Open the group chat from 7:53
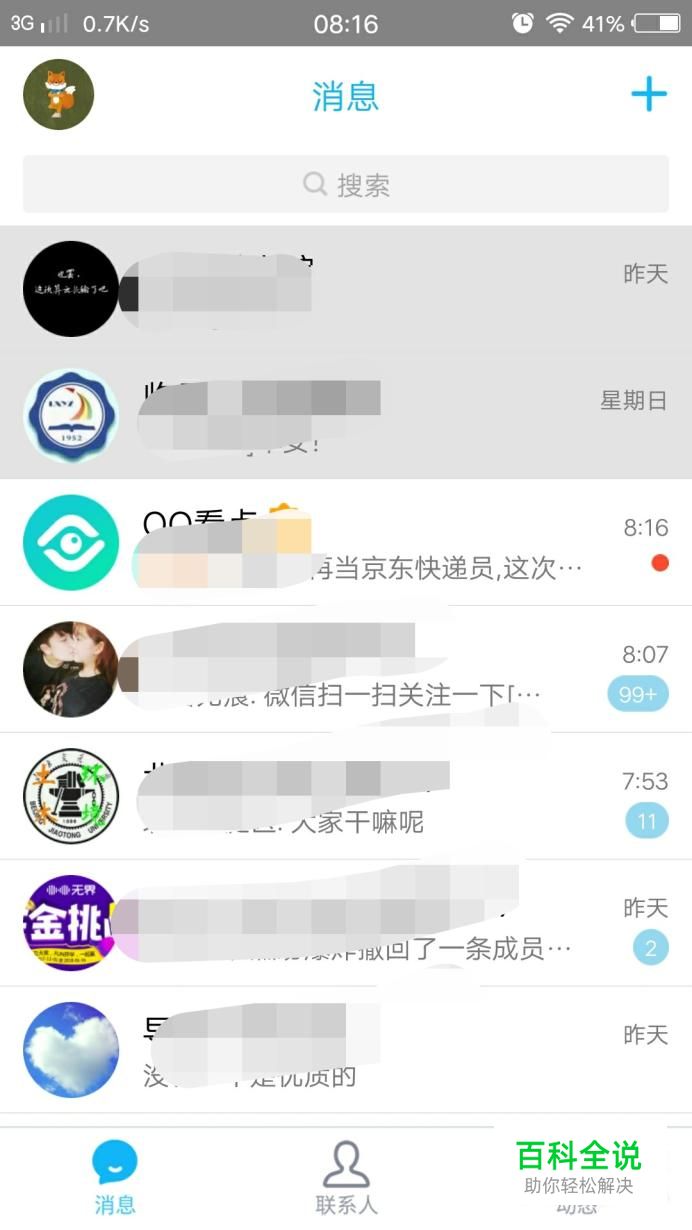The width and height of the screenshot is (692, 1230). click(346, 795)
